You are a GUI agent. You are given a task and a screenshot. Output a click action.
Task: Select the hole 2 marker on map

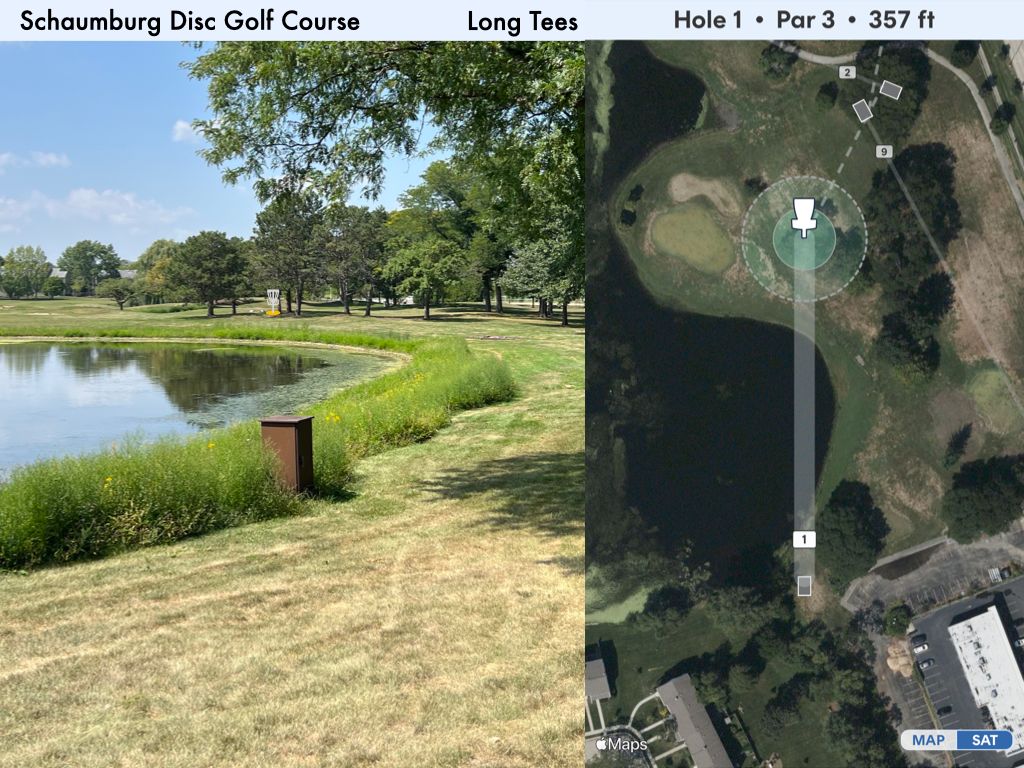click(x=847, y=72)
